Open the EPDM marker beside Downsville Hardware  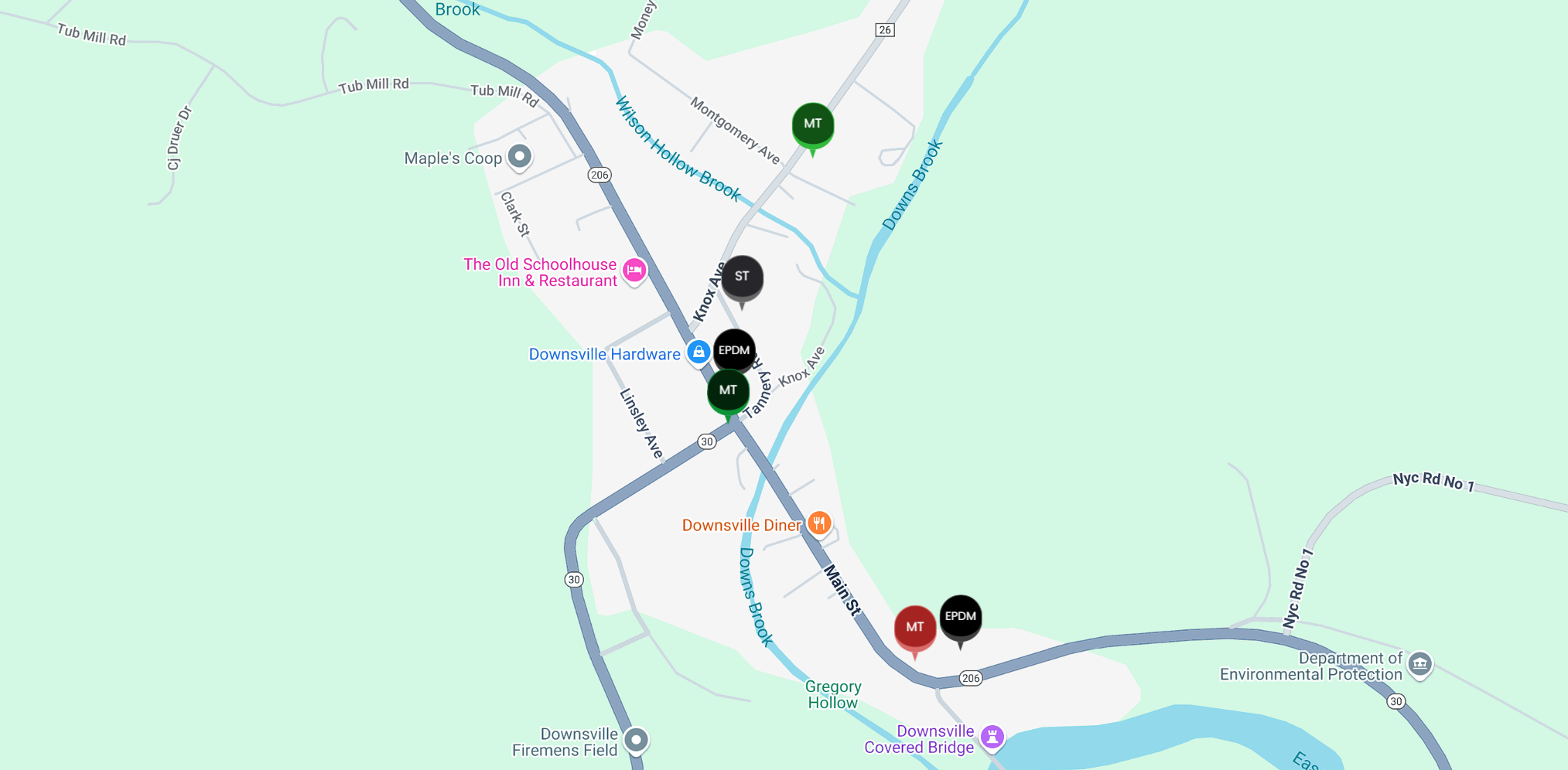(x=734, y=350)
